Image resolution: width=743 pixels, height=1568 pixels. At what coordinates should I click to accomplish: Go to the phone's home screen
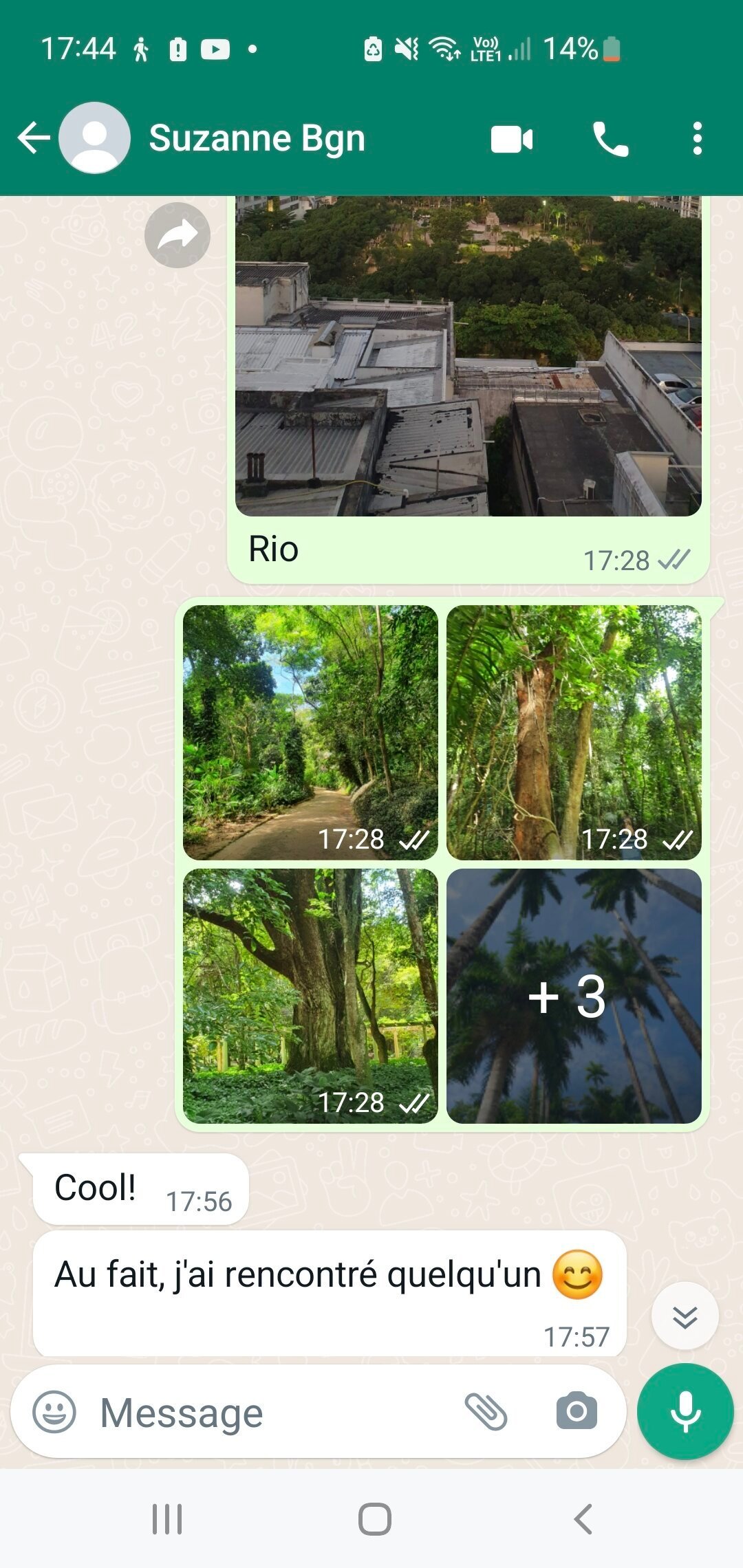(x=375, y=1518)
